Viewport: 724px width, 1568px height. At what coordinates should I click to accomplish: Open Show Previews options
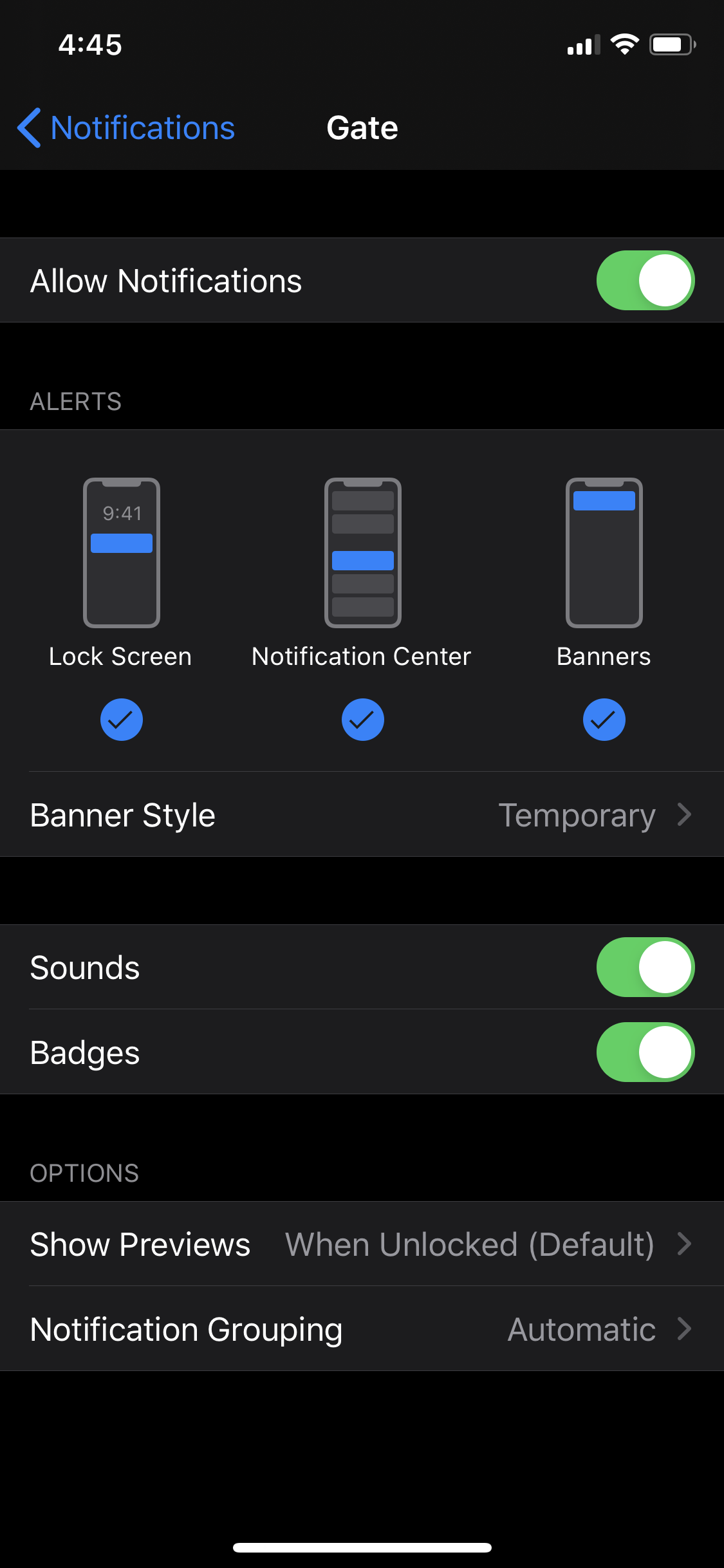pyautogui.click(x=362, y=1244)
